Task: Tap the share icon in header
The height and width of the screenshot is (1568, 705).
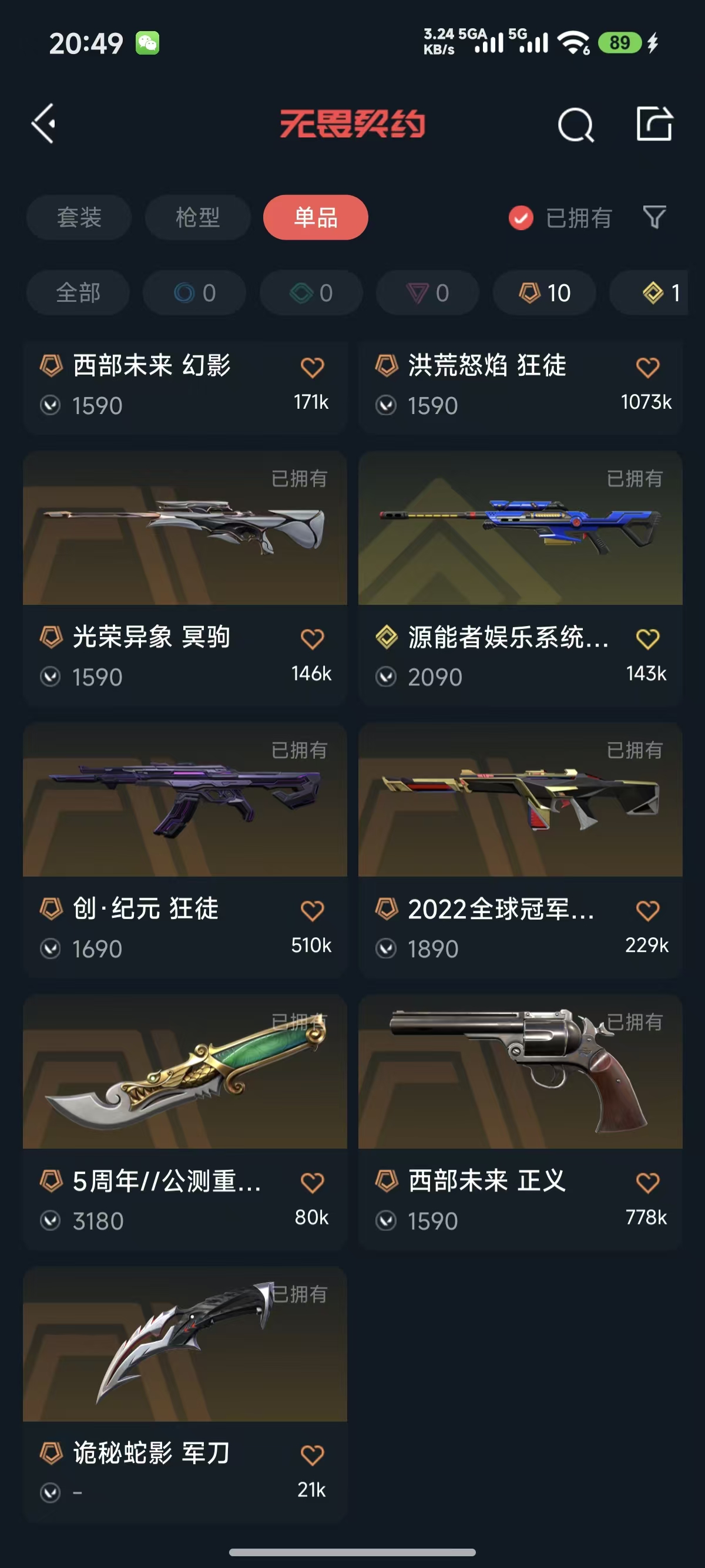Action: pos(654,123)
